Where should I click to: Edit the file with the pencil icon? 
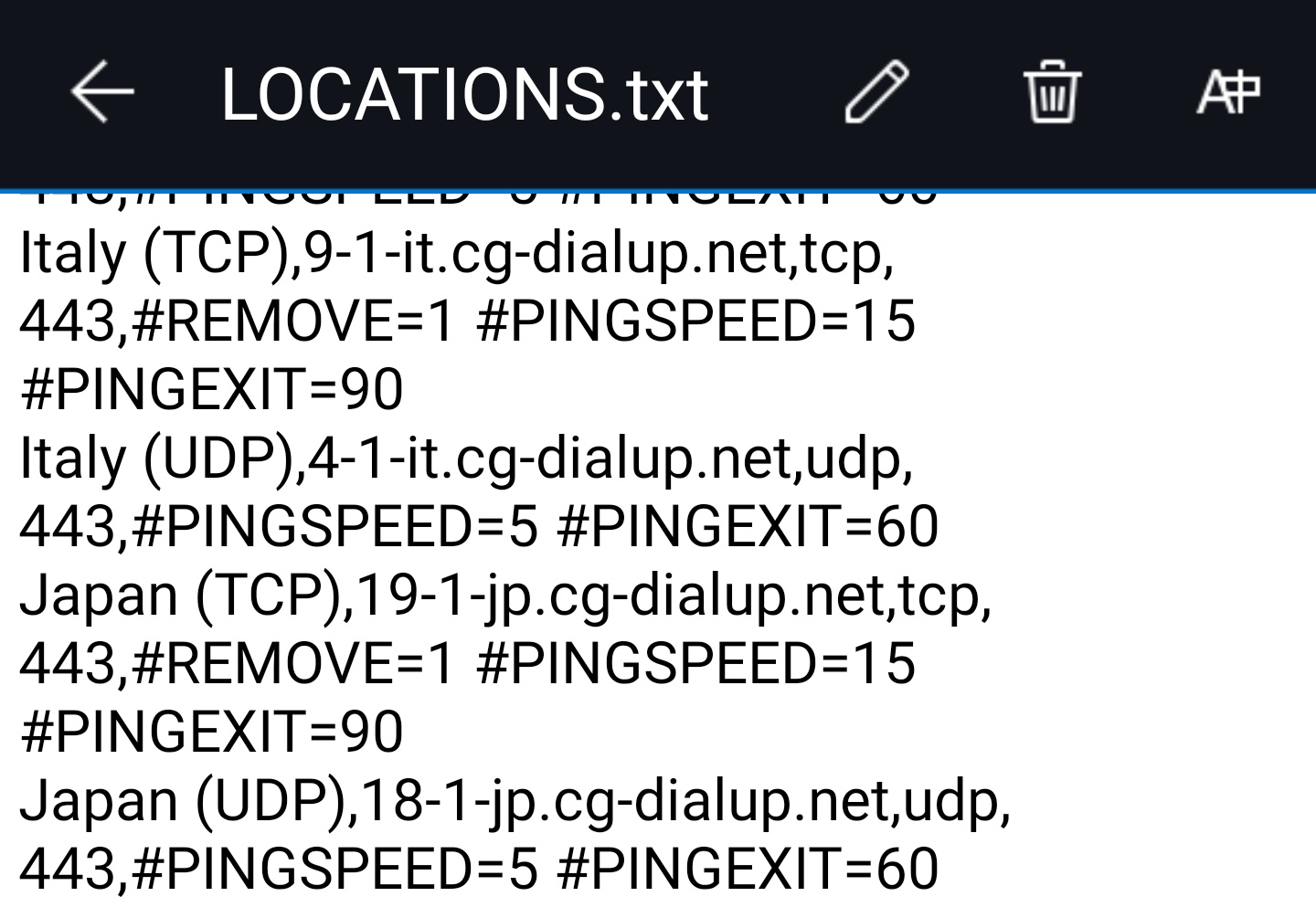[876, 91]
